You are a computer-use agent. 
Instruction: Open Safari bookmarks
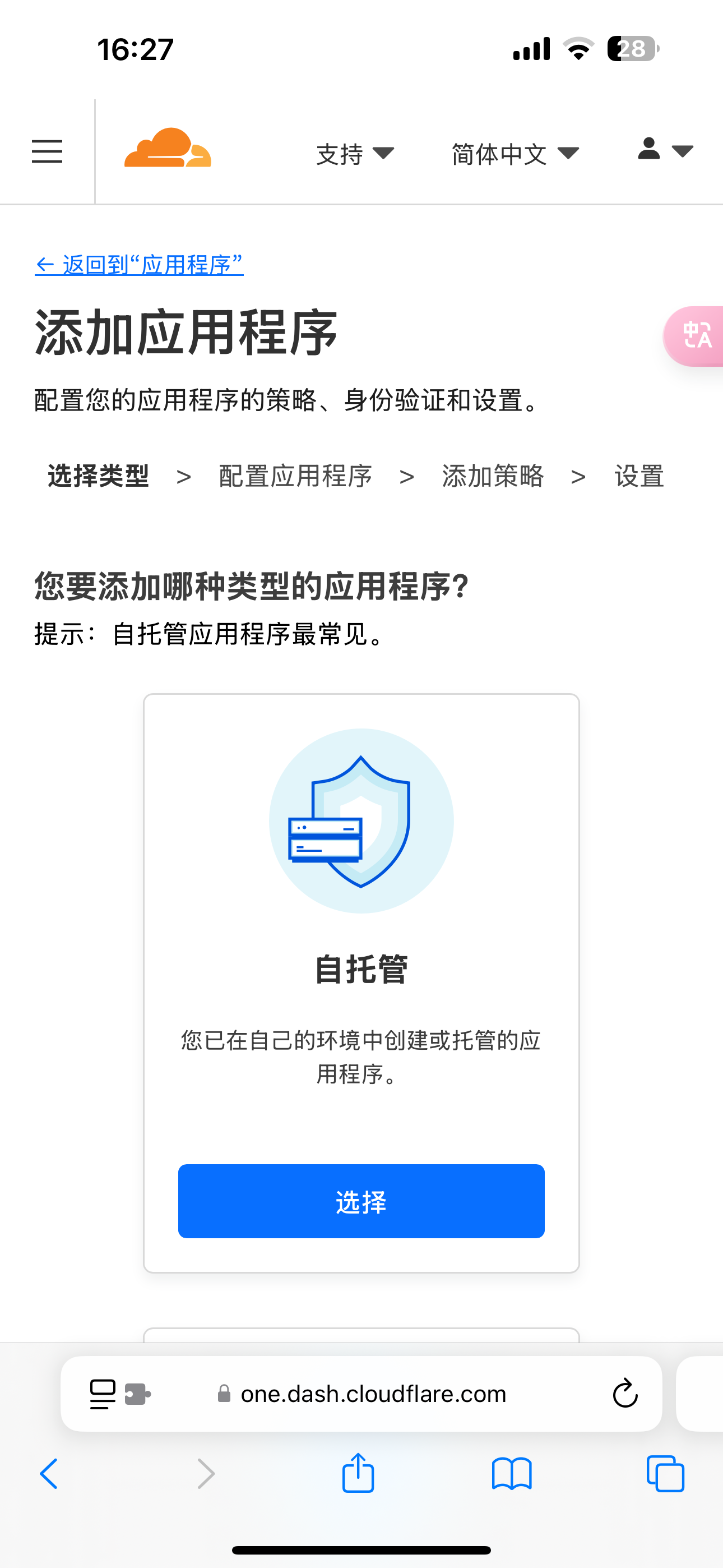click(512, 1474)
